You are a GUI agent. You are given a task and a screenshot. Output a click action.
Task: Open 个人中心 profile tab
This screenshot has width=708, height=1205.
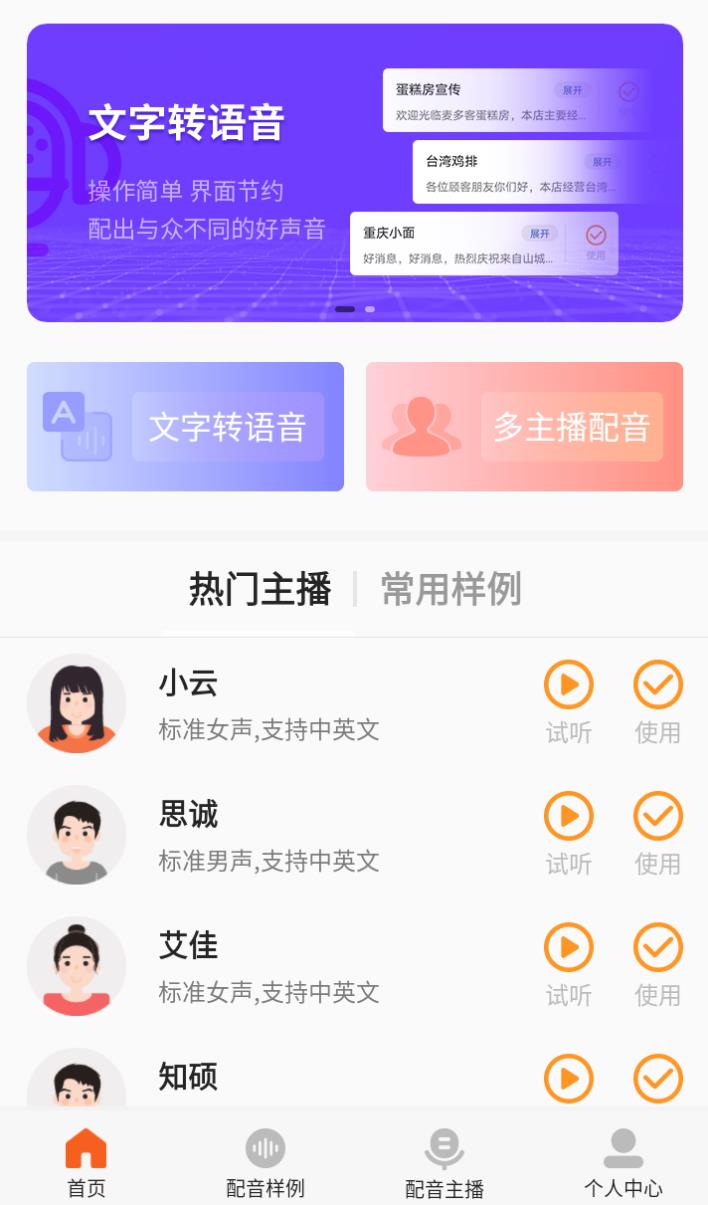(623, 1161)
